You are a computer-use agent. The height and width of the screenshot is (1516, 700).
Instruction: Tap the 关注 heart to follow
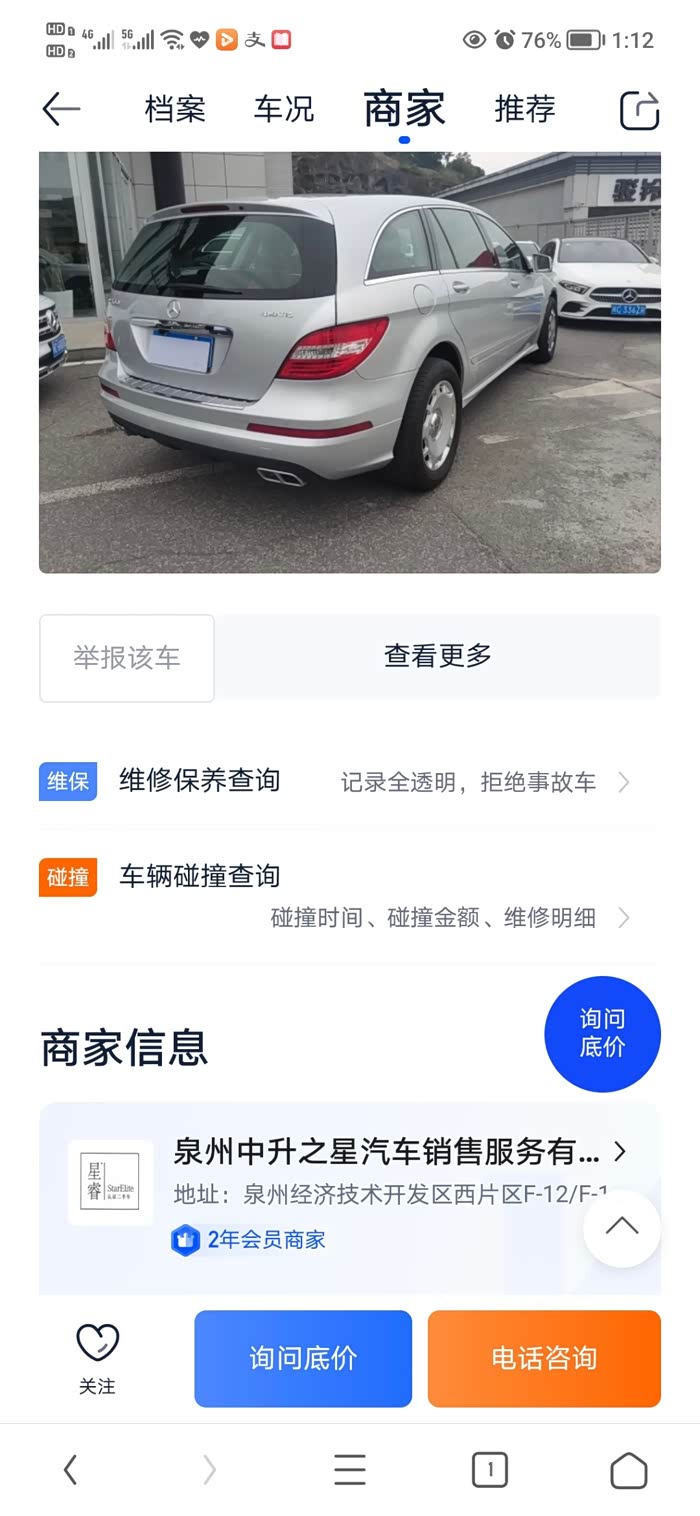click(98, 1356)
